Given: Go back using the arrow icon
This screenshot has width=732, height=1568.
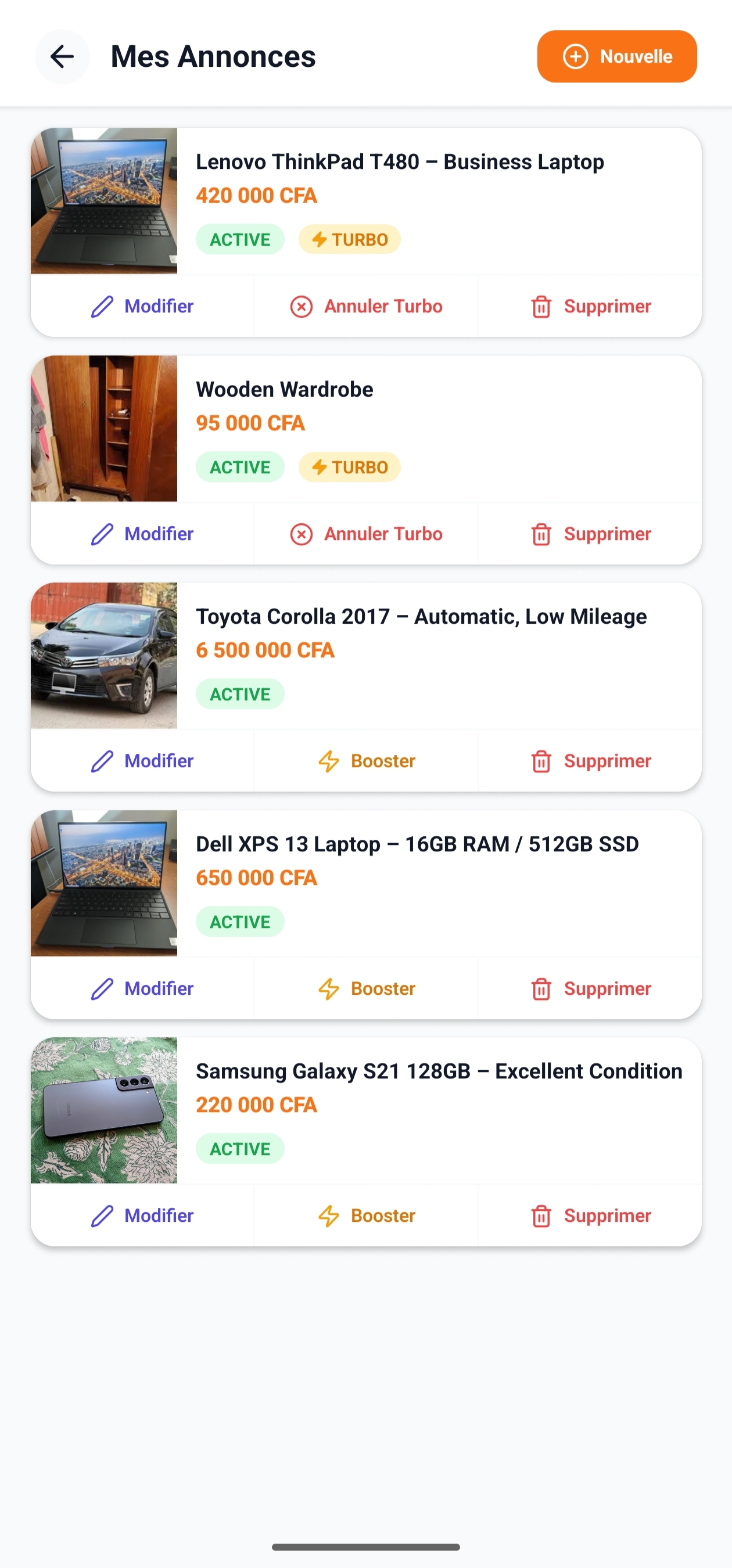Looking at the screenshot, I should click(62, 56).
